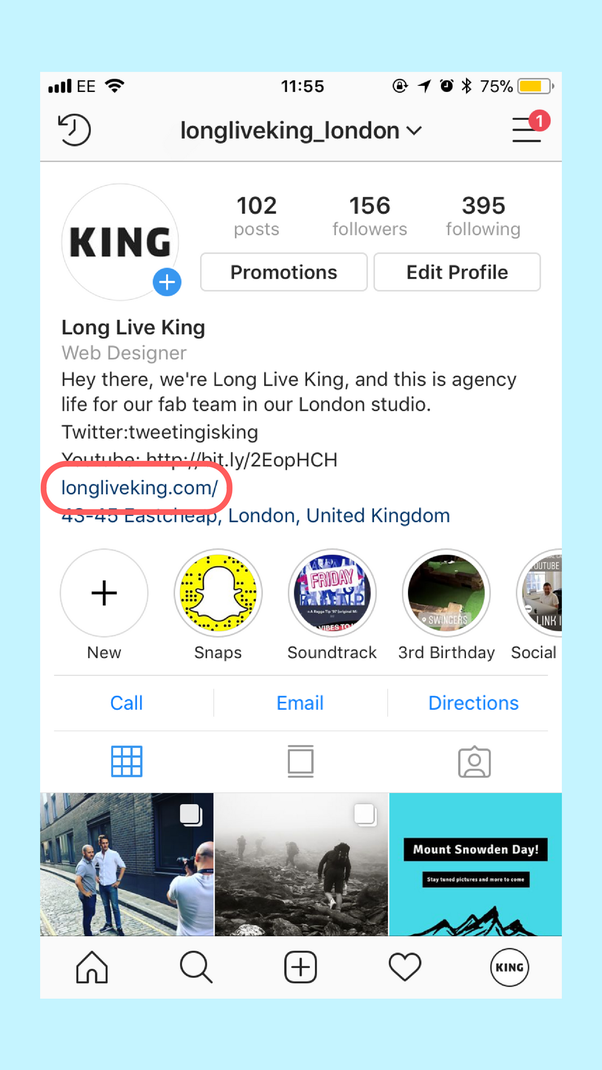Open the activity heart tab
Screen dimensions: 602x1070
pos(405,967)
